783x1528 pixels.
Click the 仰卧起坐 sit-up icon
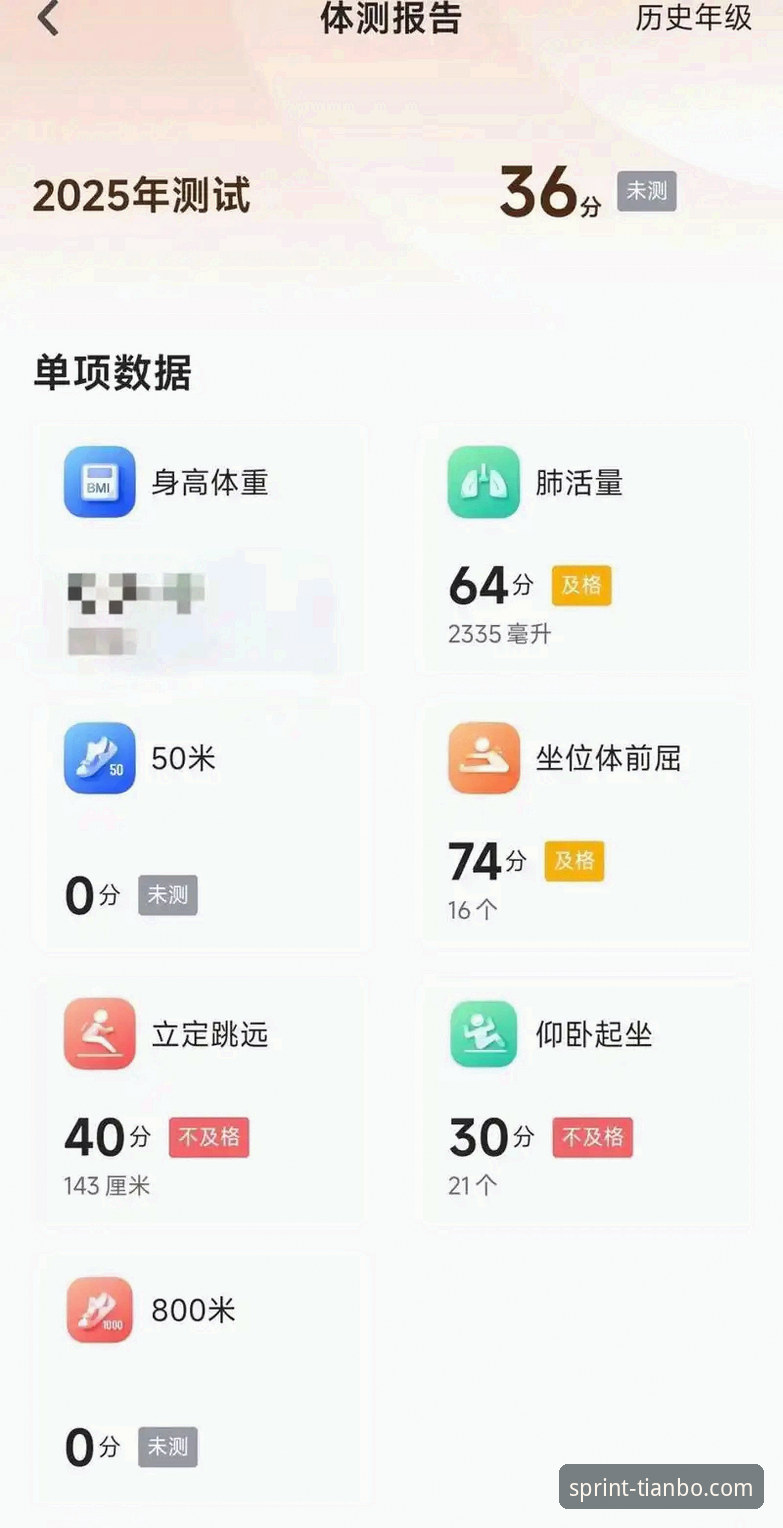click(x=483, y=1035)
